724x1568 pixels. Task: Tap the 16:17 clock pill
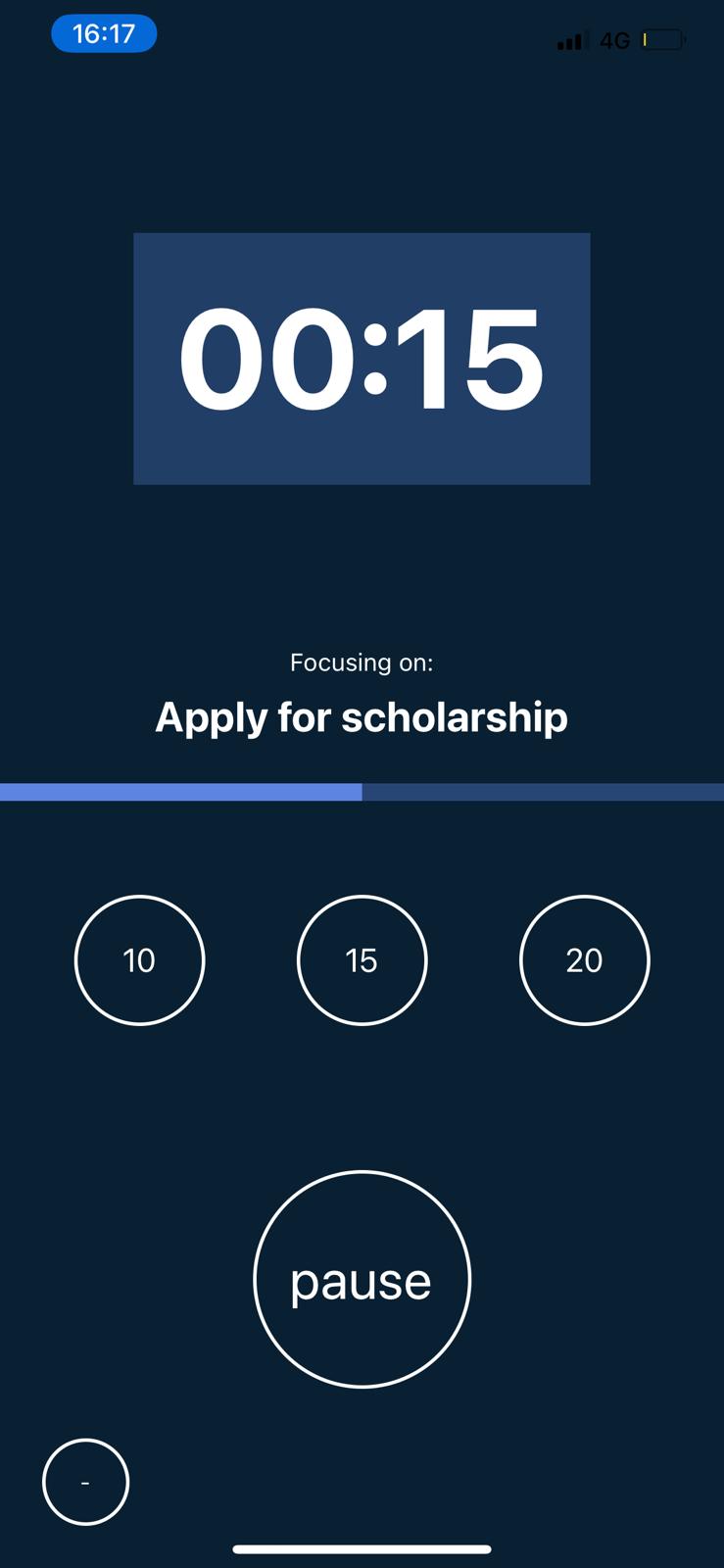point(104,32)
